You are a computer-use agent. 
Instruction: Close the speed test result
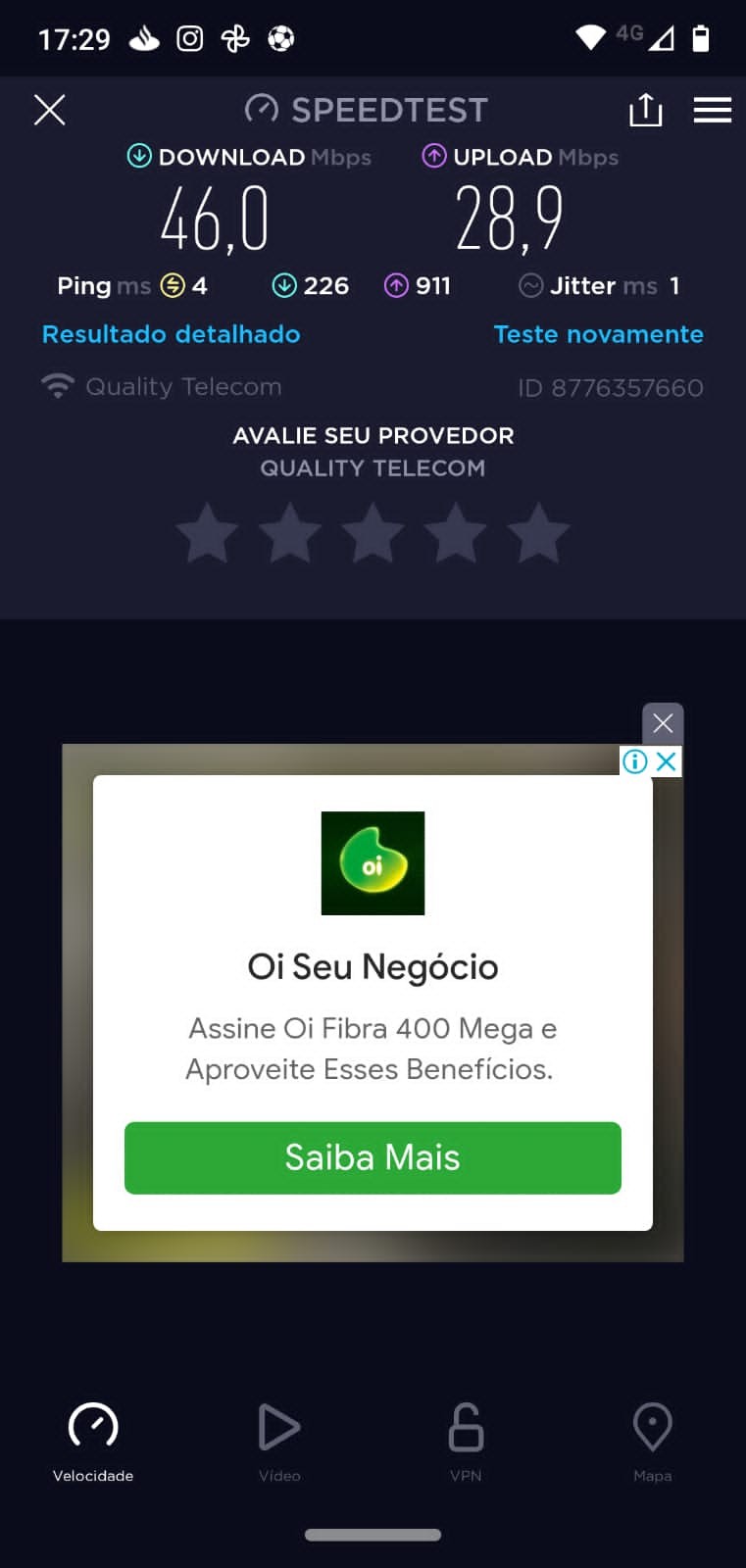coord(50,110)
